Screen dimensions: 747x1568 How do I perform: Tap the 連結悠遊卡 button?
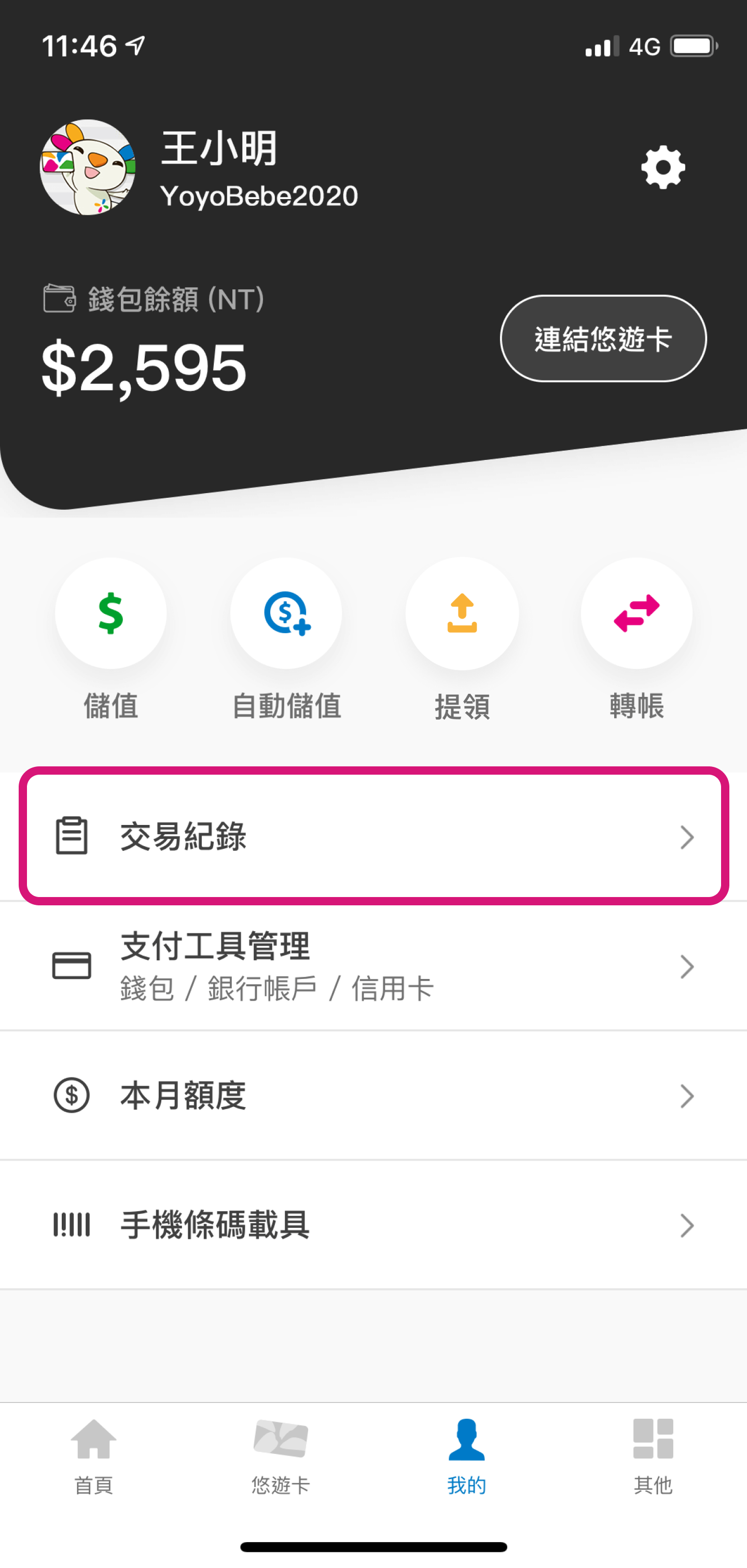pyautogui.click(x=603, y=339)
